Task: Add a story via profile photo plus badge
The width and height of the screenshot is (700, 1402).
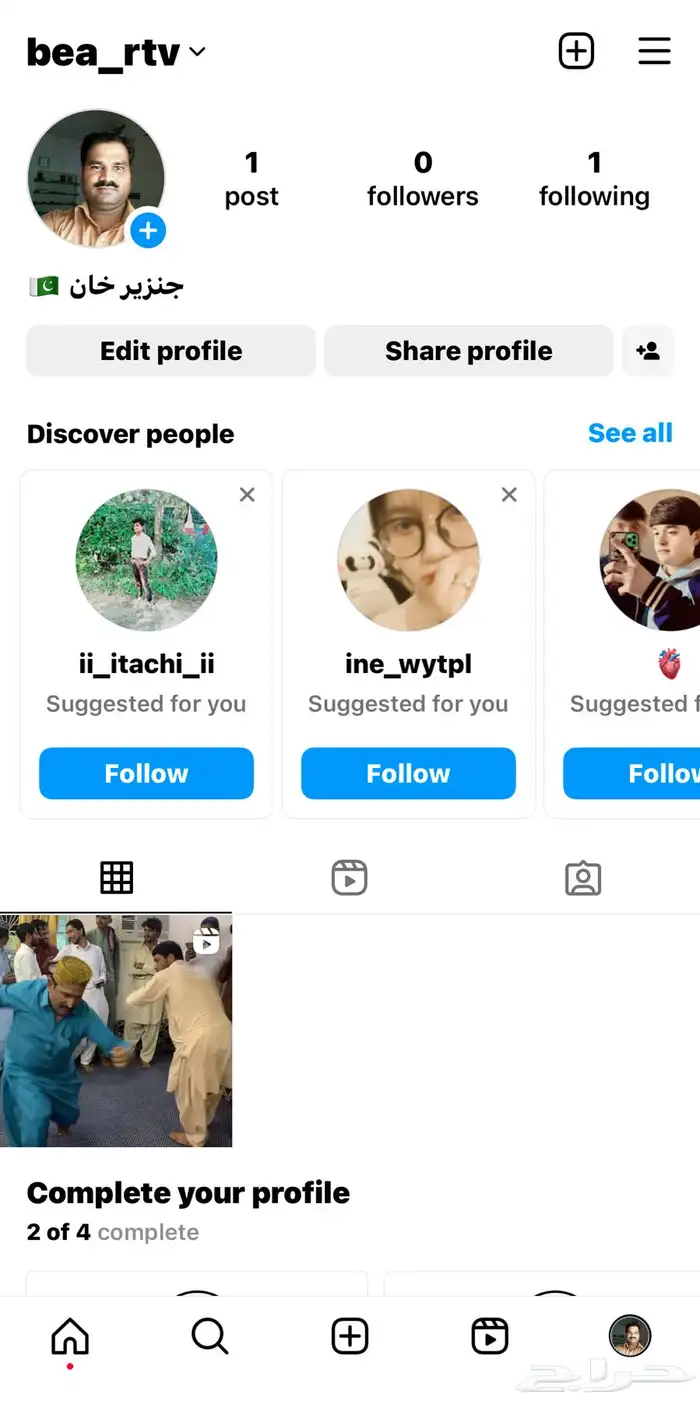Action: (148, 231)
